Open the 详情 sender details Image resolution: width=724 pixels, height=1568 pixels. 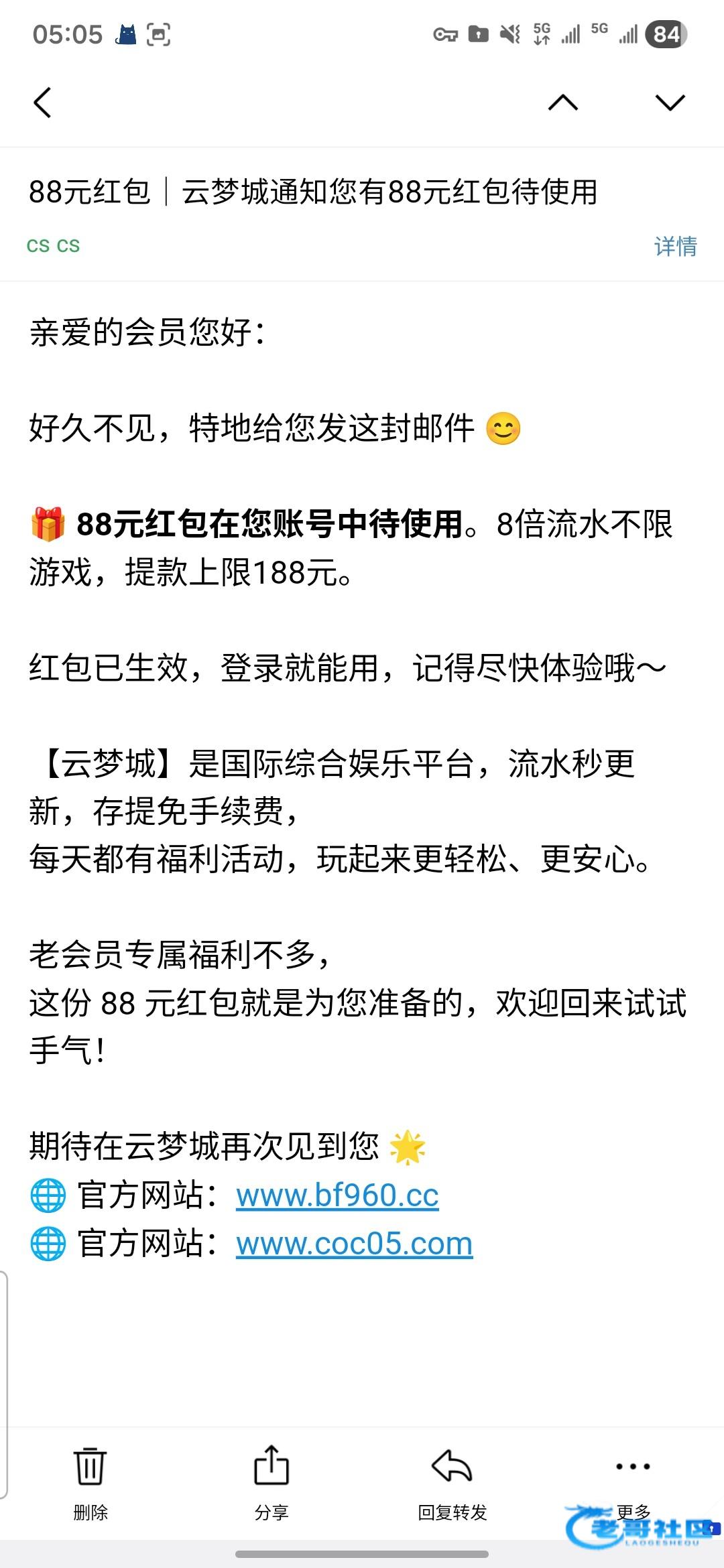coord(675,247)
